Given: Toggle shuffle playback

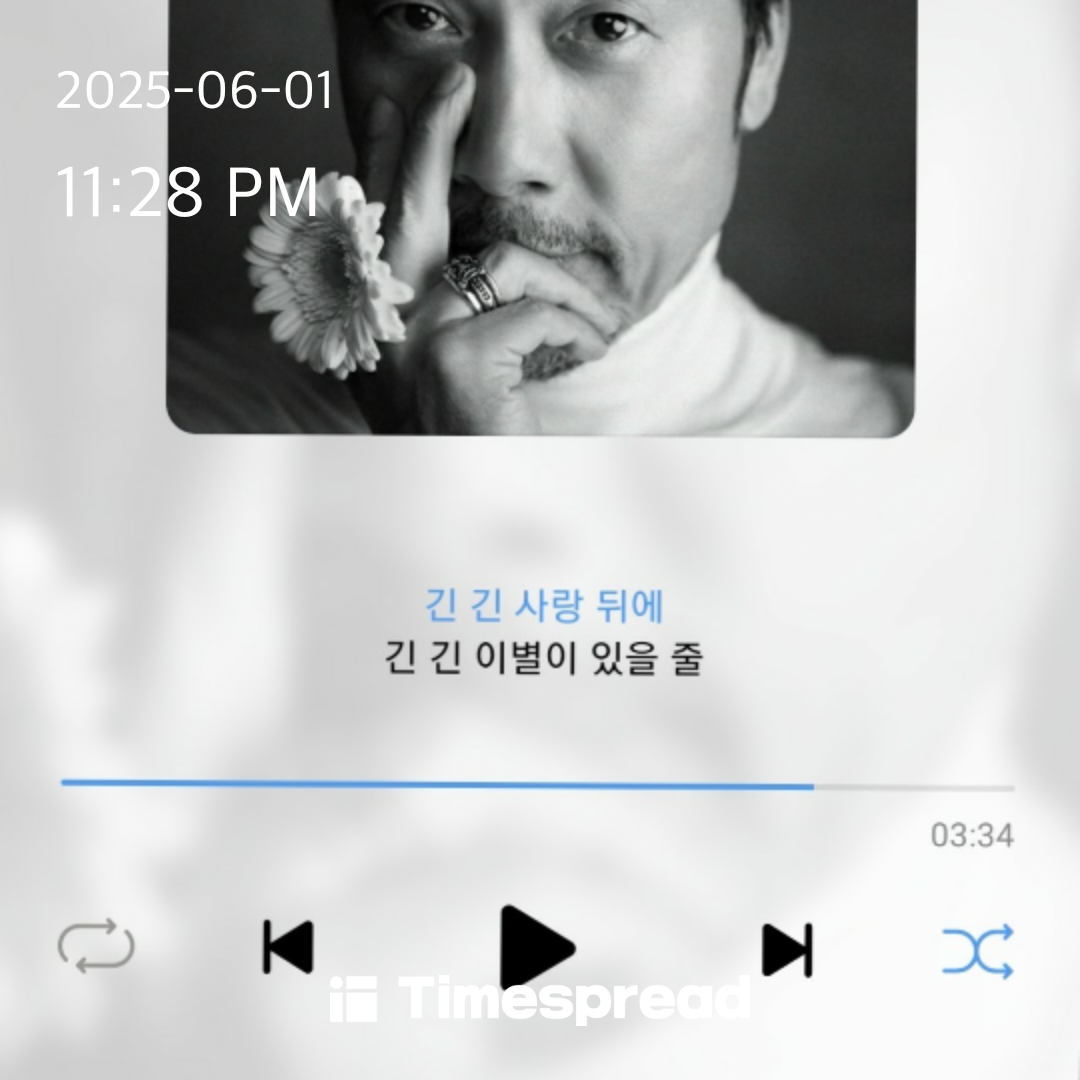Looking at the screenshot, I should tap(977, 950).
